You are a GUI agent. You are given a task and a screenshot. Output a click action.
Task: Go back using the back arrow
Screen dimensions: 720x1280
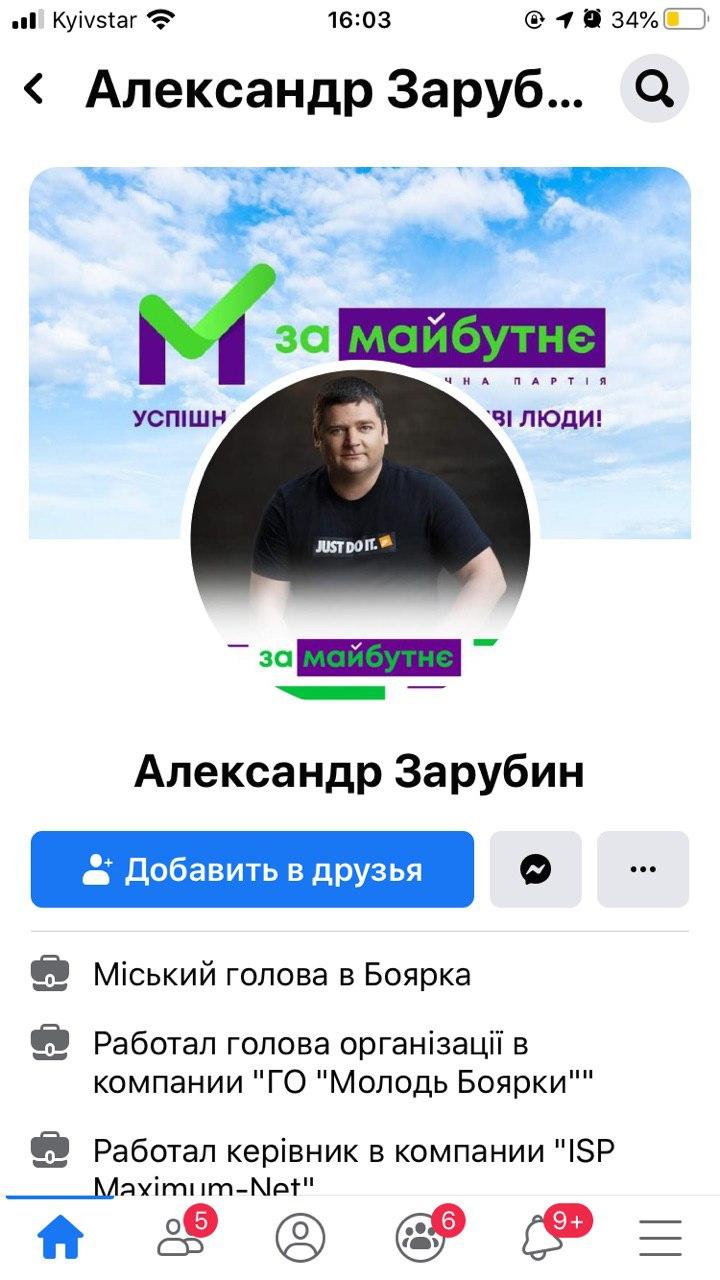35,90
